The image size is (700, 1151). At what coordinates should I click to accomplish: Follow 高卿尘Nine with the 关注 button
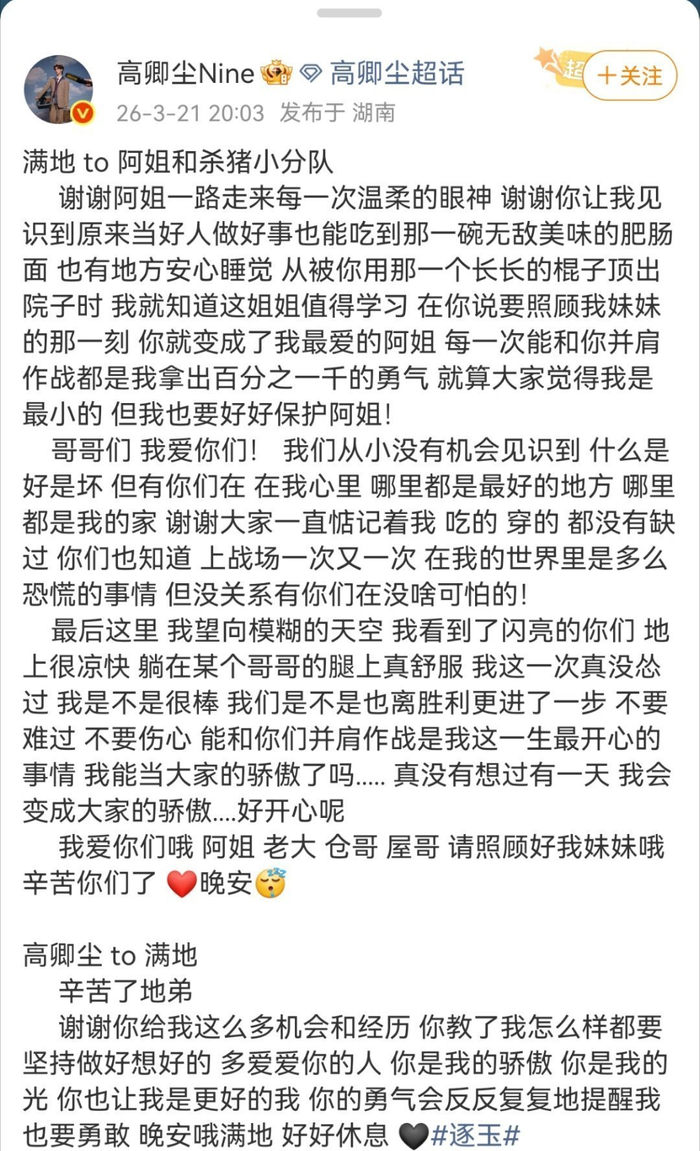click(x=629, y=76)
